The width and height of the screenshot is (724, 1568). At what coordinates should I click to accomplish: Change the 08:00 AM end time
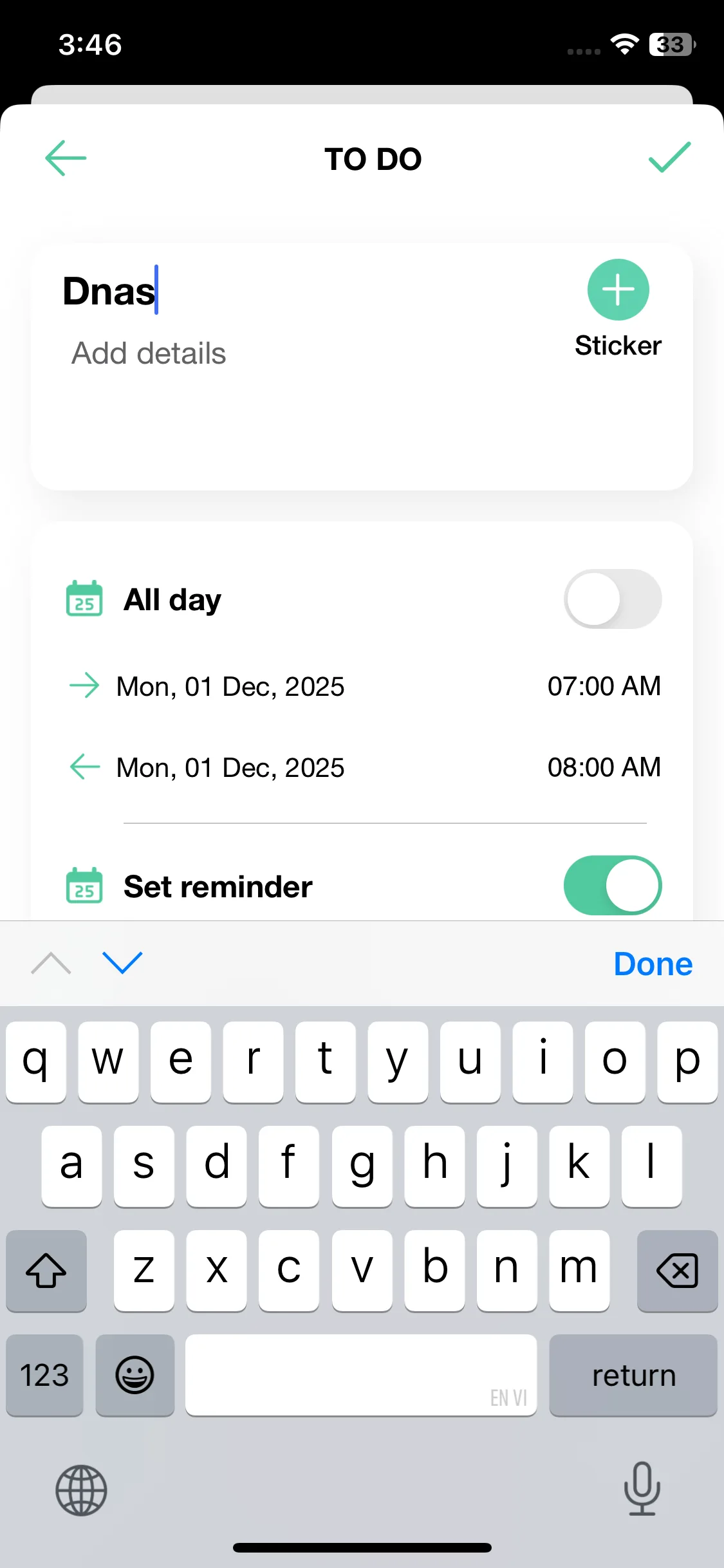click(604, 767)
